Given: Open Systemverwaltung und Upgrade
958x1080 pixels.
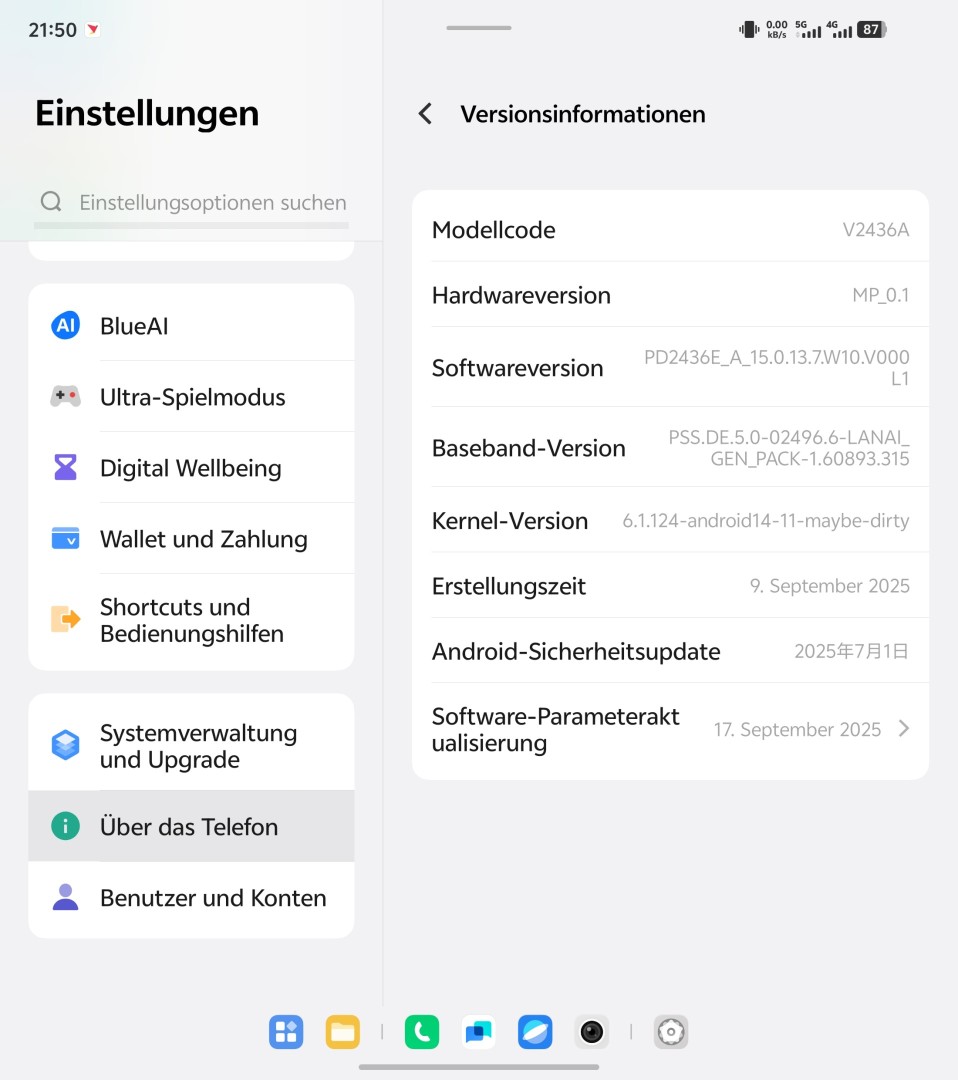Looking at the screenshot, I should 191,746.
